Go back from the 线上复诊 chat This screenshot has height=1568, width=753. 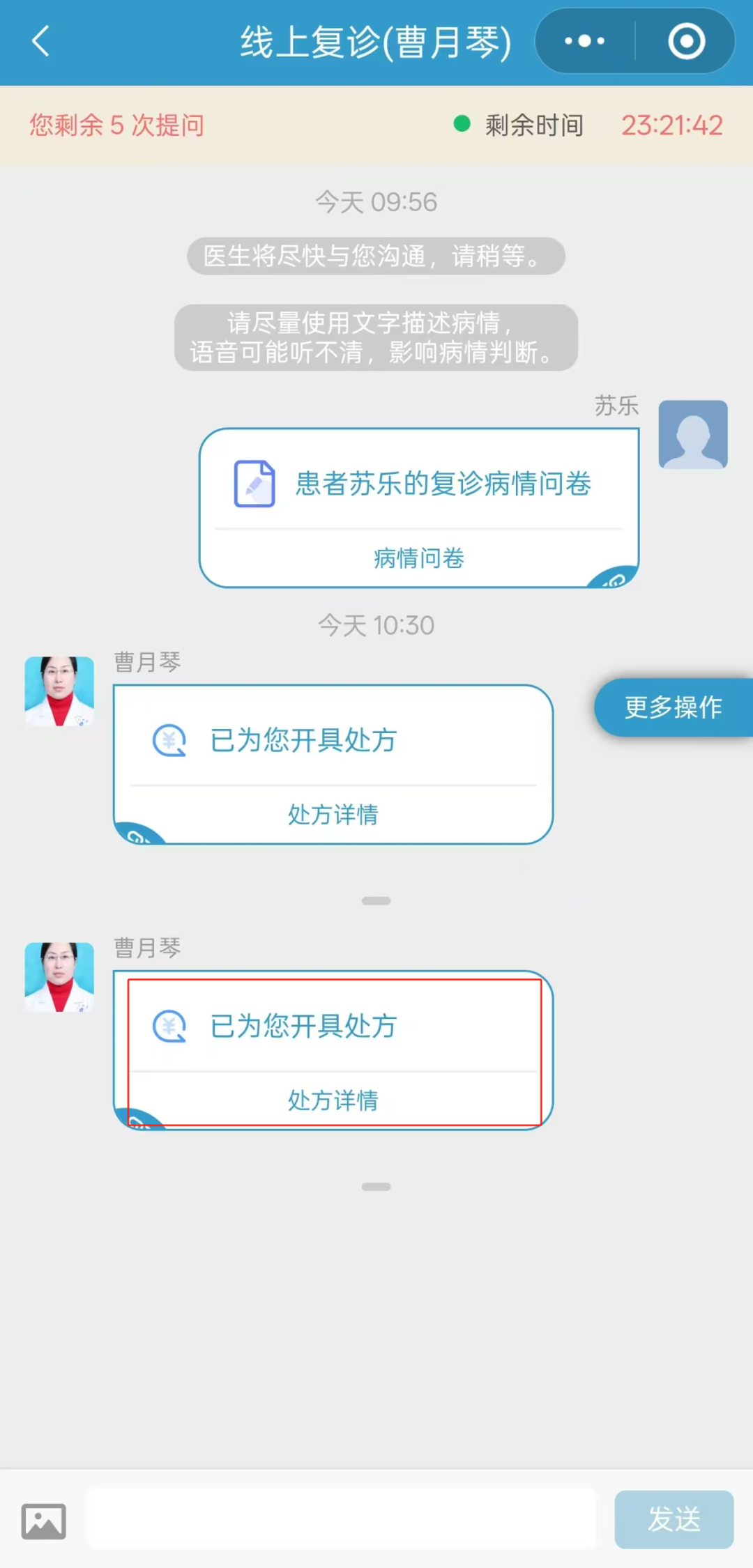pyautogui.click(x=42, y=41)
